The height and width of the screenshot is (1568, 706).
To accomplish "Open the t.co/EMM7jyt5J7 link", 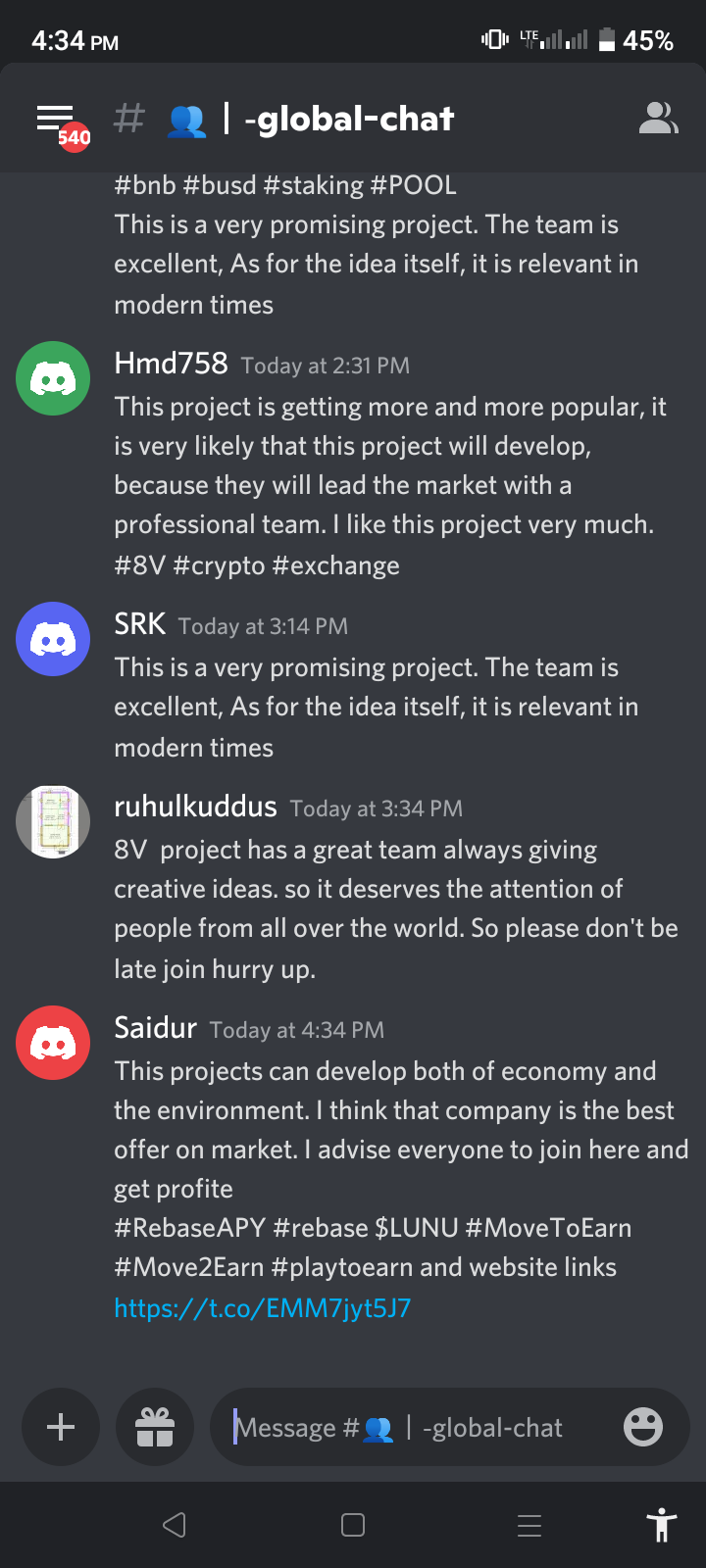I will coord(262,1308).
